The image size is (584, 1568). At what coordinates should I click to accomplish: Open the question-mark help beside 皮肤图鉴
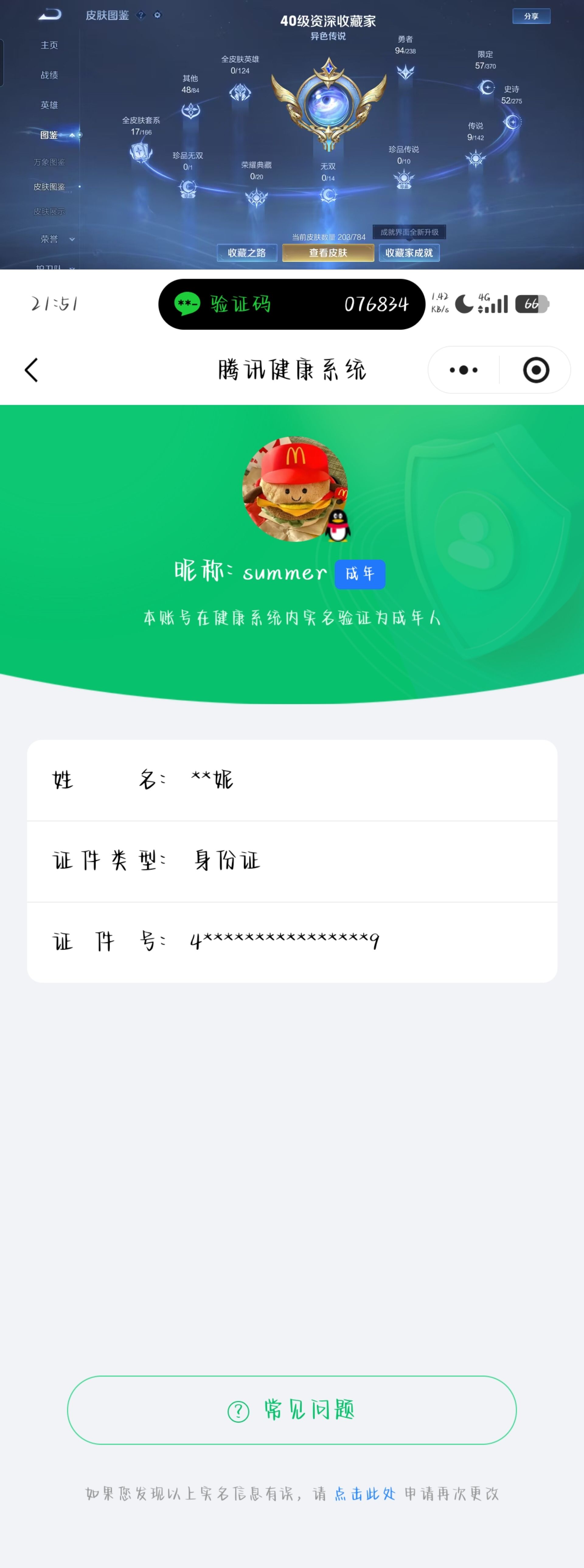tap(141, 15)
